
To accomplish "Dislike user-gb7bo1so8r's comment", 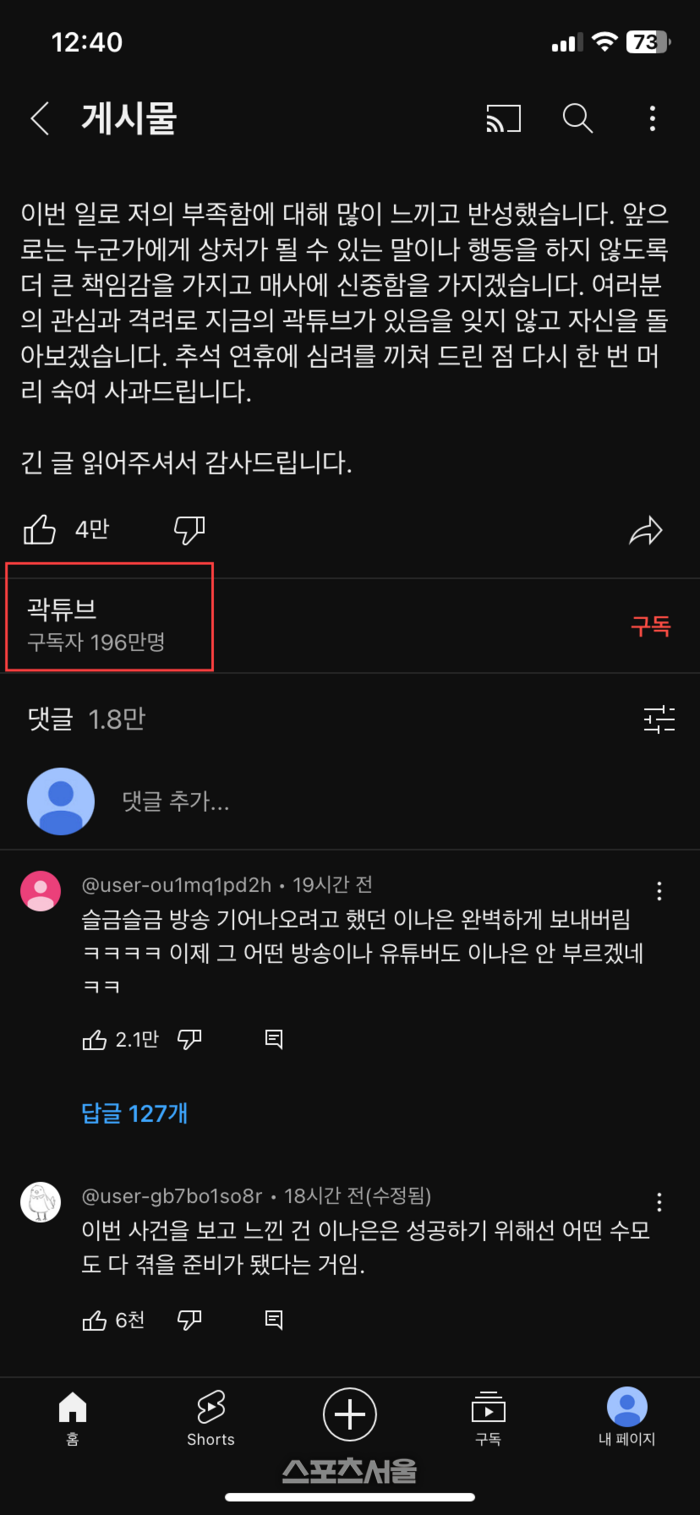I will (x=189, y=1320).
